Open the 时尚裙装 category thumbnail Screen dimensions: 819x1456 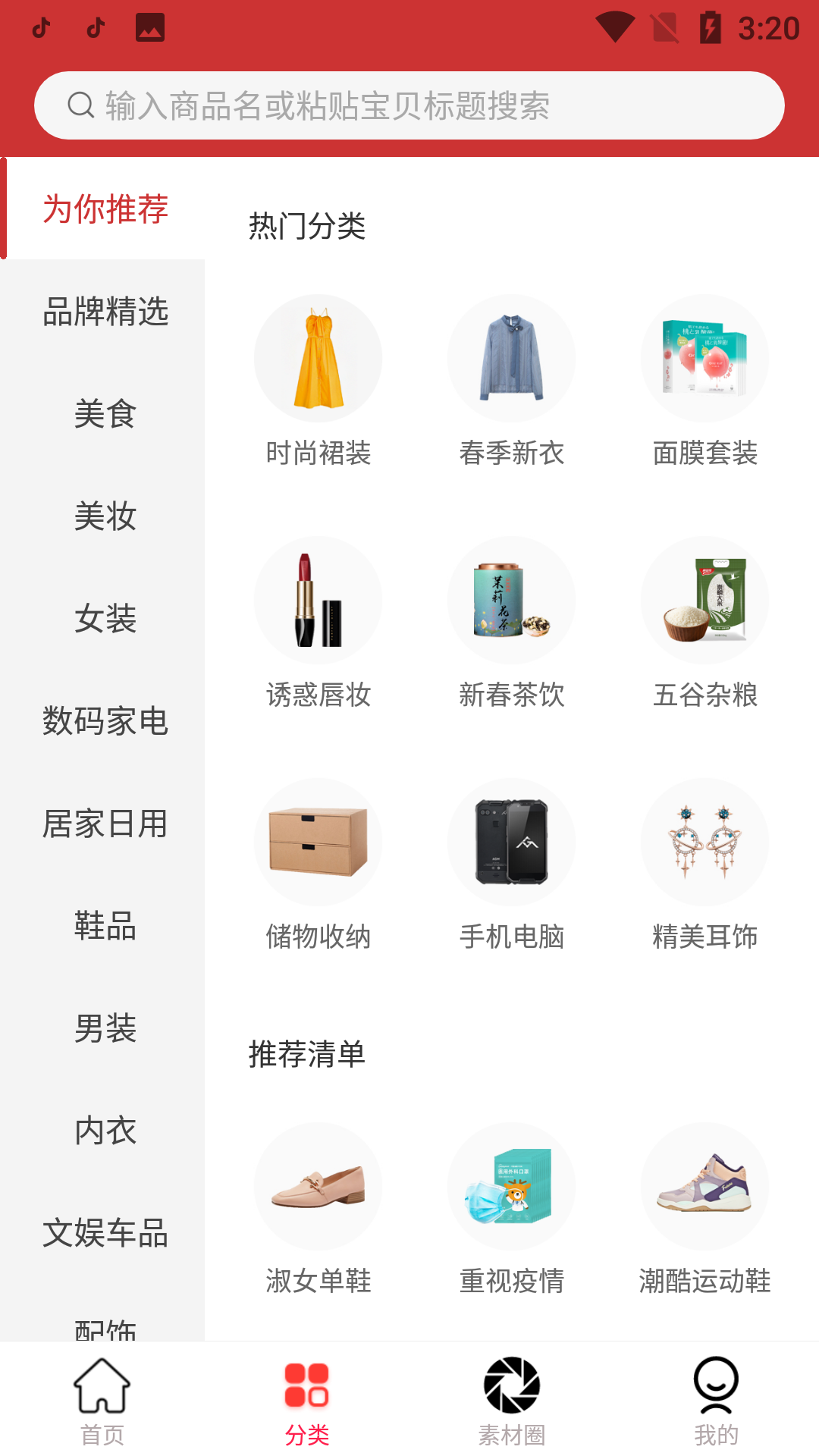pyautogui.click(x=318, y=356)
